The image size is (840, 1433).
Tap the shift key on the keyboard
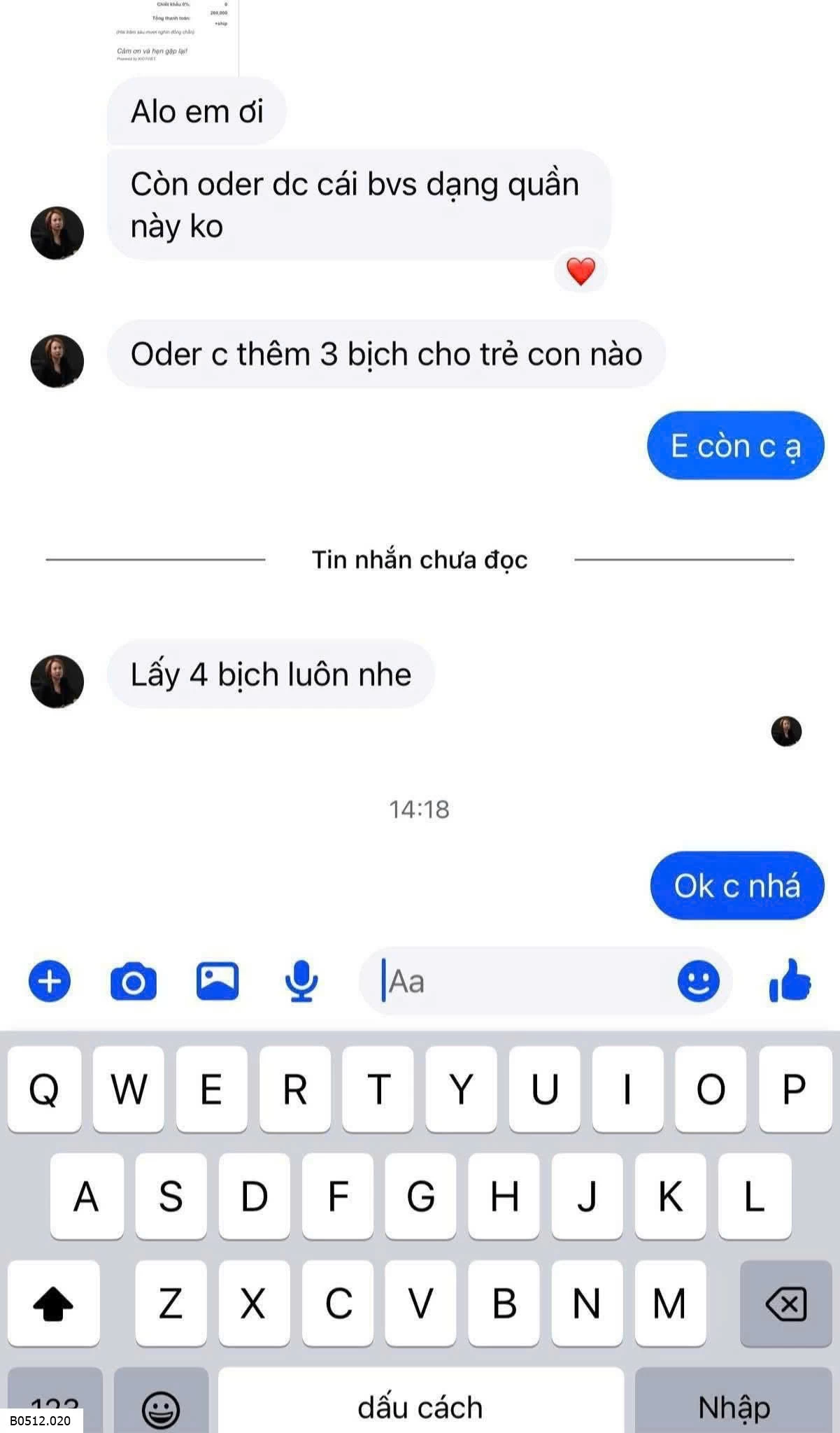[53, 1304]
